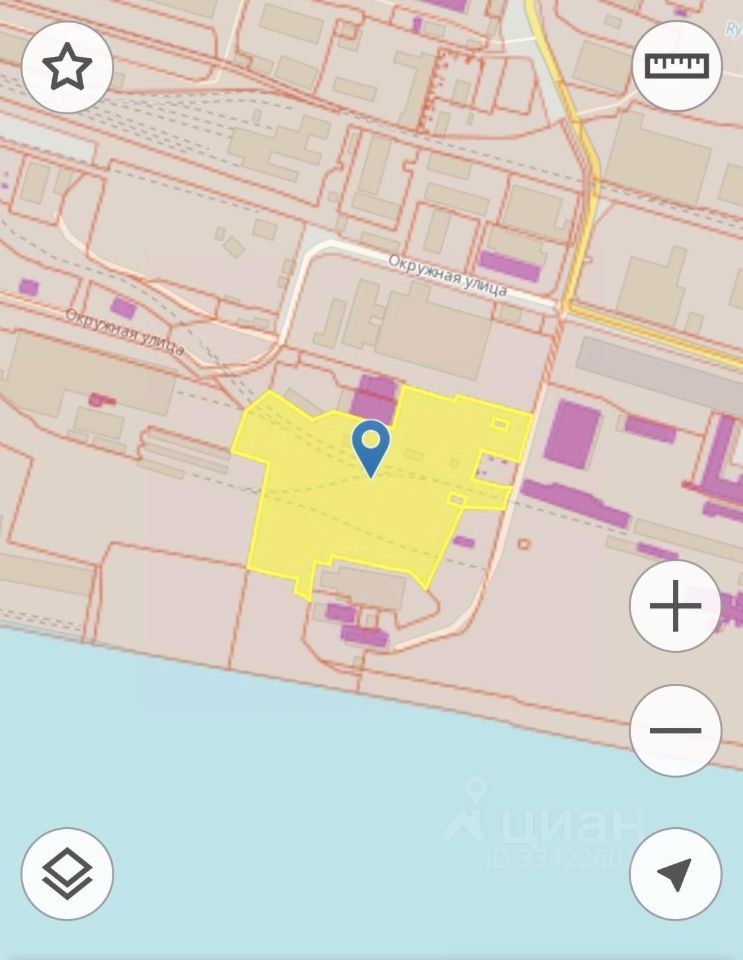Zoom out the map with the minus button

click(675, 730)
